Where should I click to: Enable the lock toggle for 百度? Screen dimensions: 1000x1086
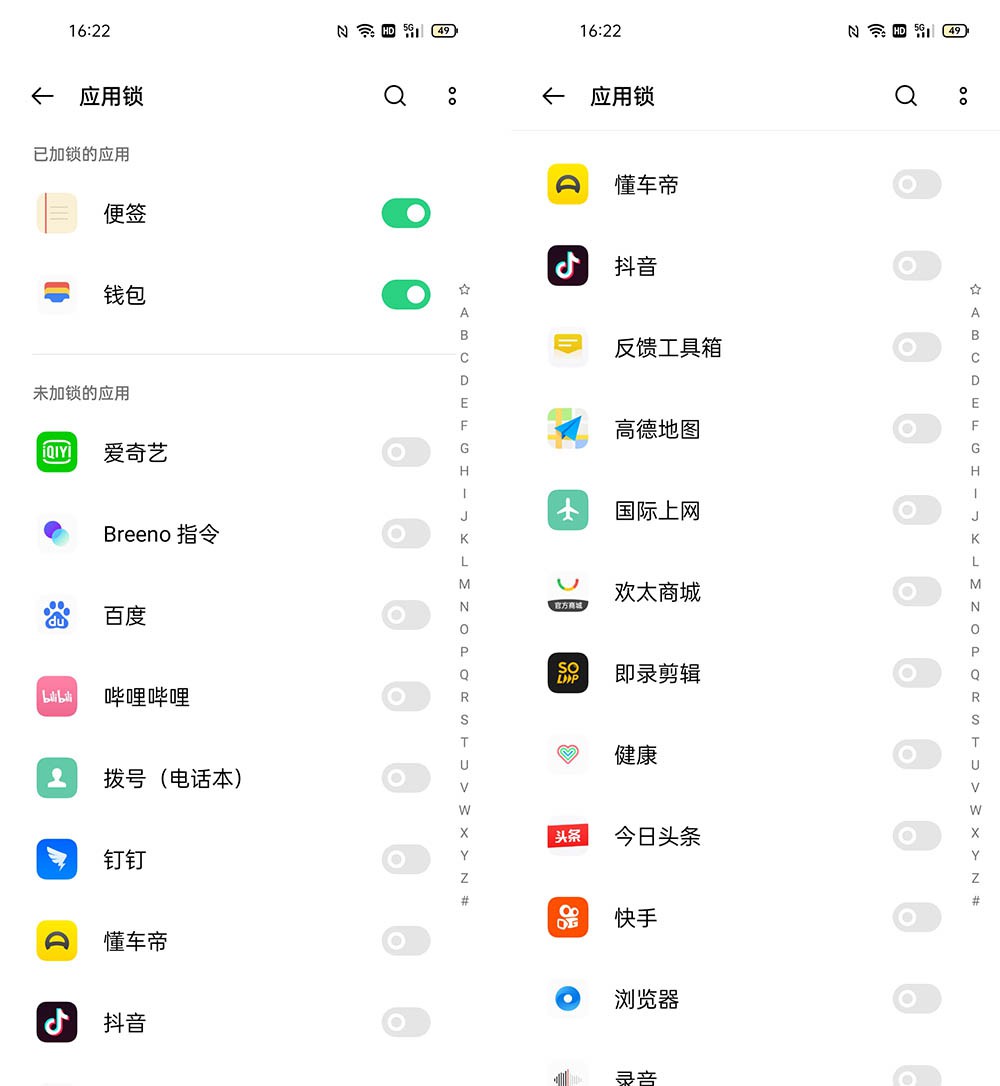pos(405,615)
